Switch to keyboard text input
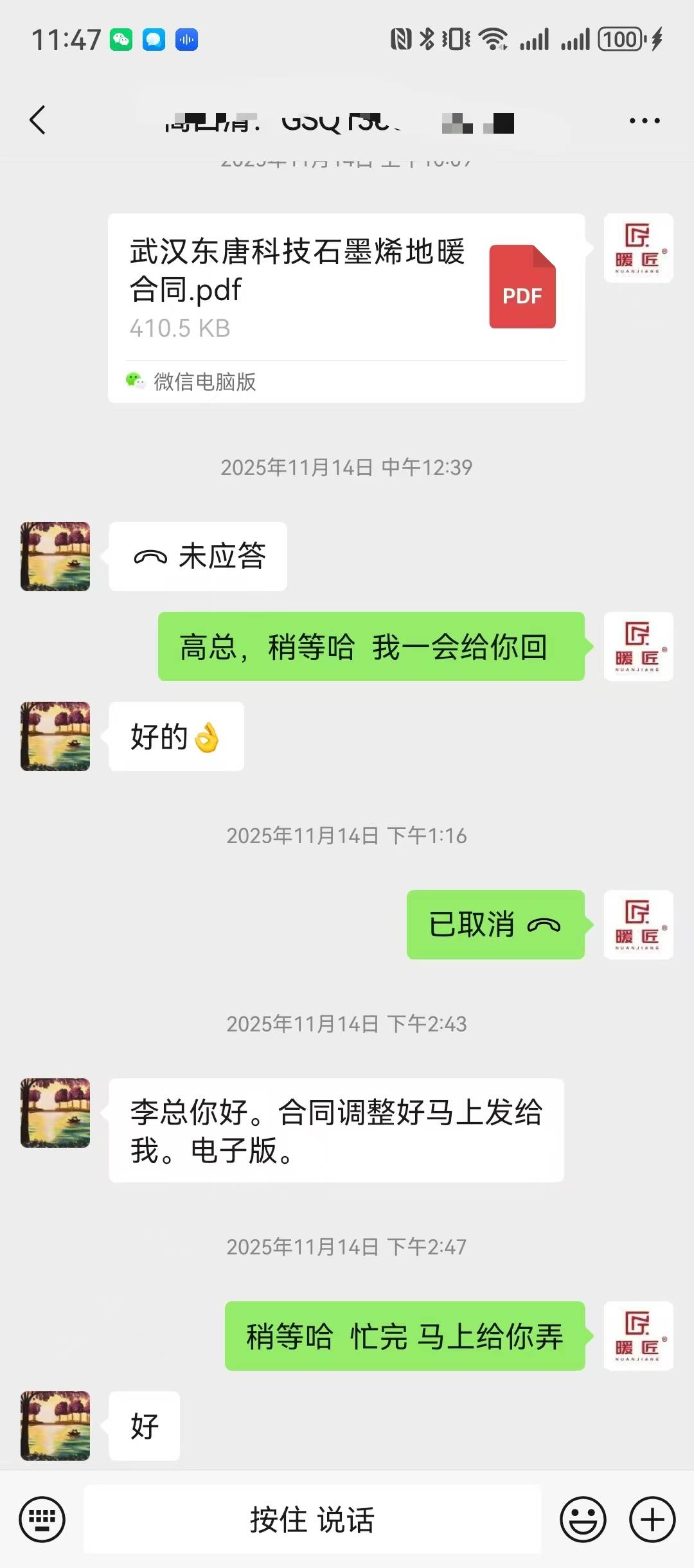This screenshot has height=1568, width=694. (42, 1519)
